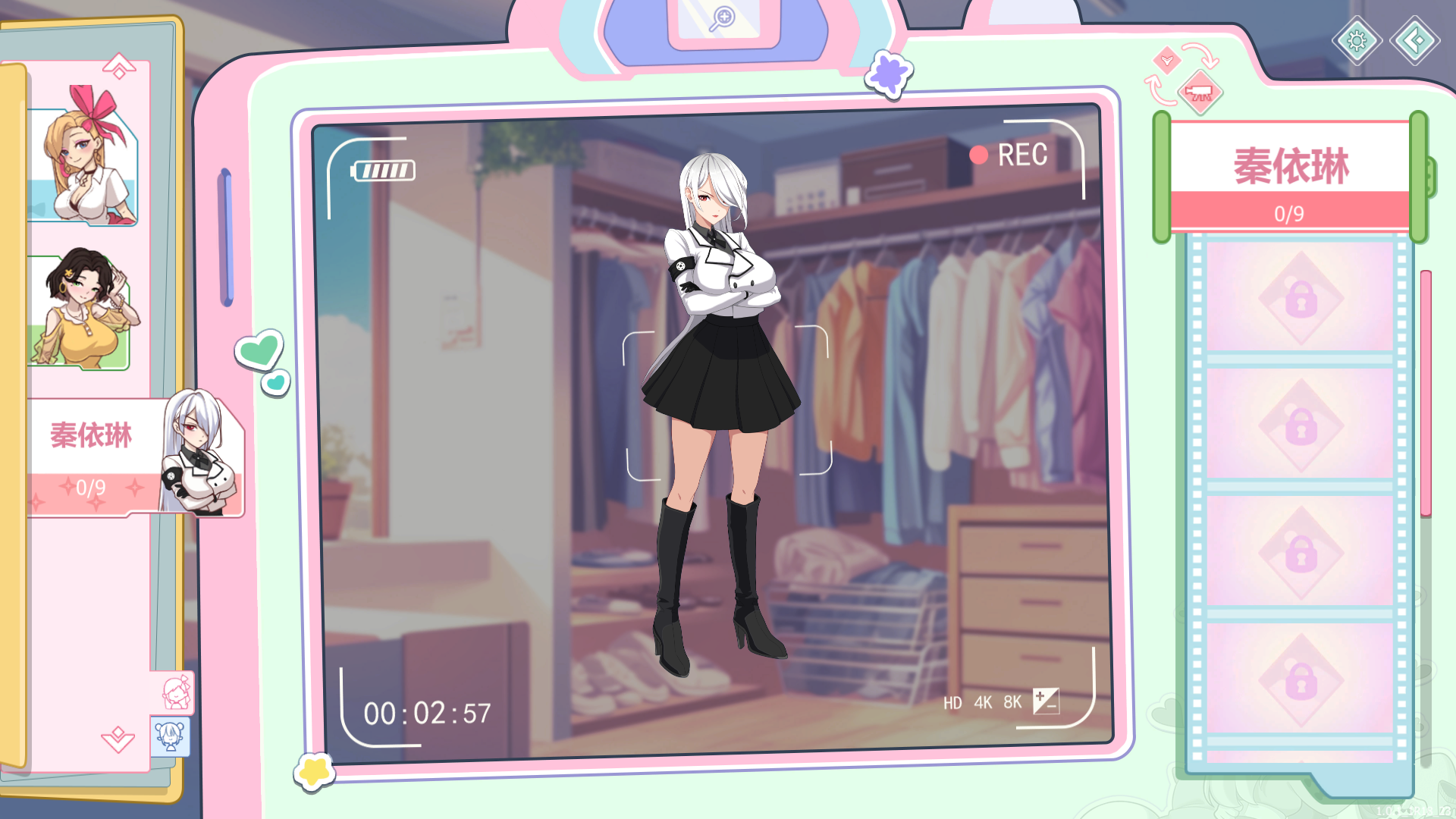
Task: Switch to the outfit mode icon
Action: (1167, 60)
